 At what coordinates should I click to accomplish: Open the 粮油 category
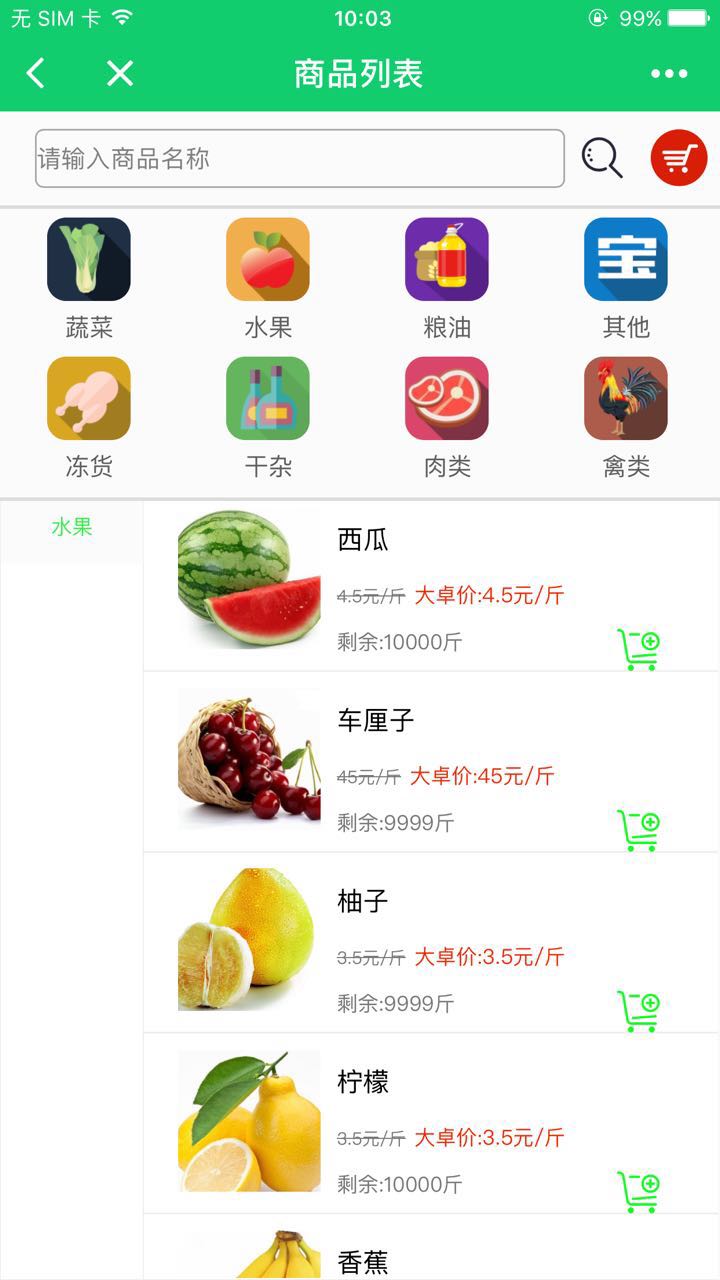click(447, 259)
